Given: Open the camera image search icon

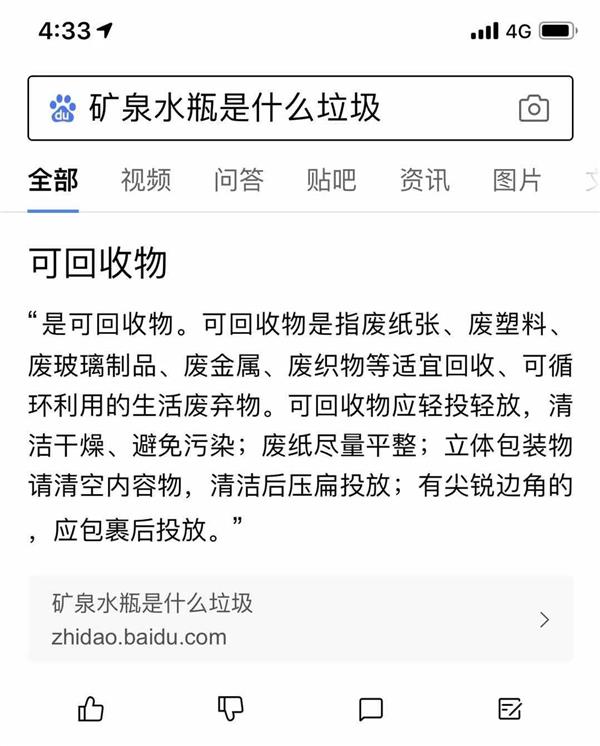Looking at the screenshot, I should point(534,108).
